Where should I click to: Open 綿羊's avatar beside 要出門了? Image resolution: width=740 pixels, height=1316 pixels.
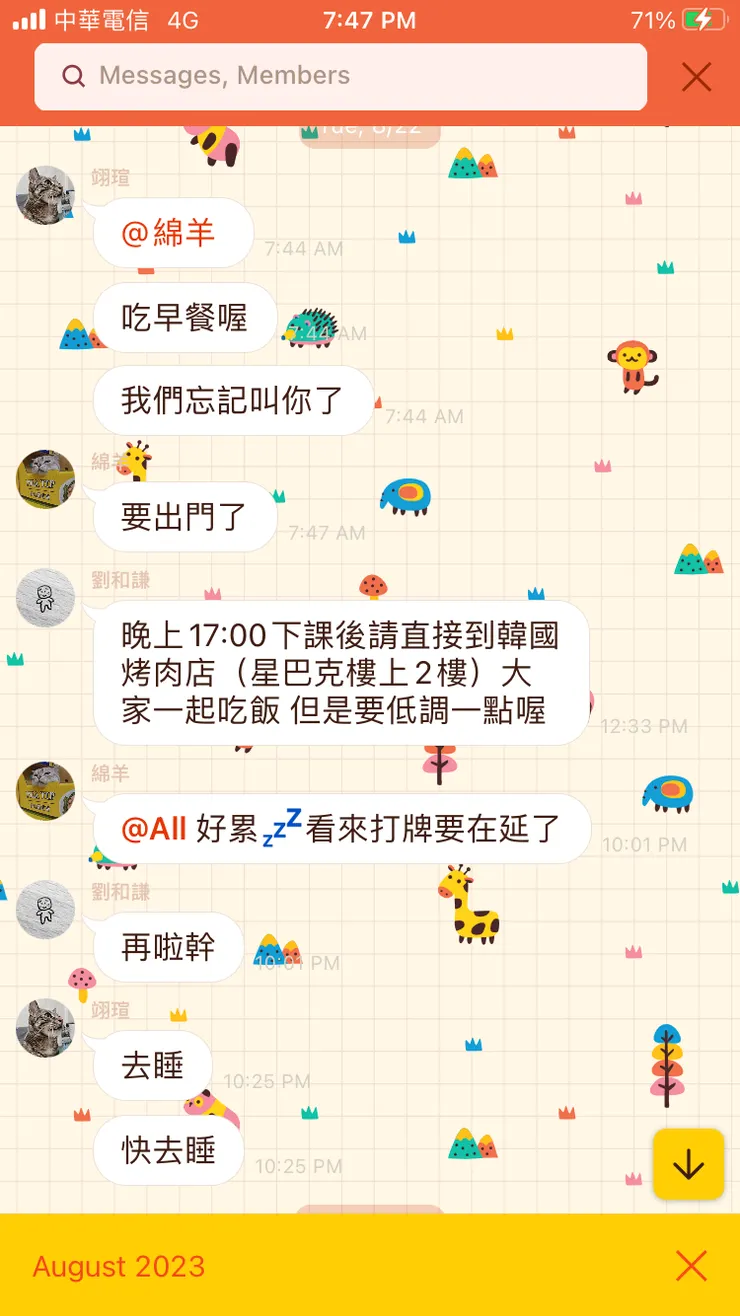(x=45, y=479)
